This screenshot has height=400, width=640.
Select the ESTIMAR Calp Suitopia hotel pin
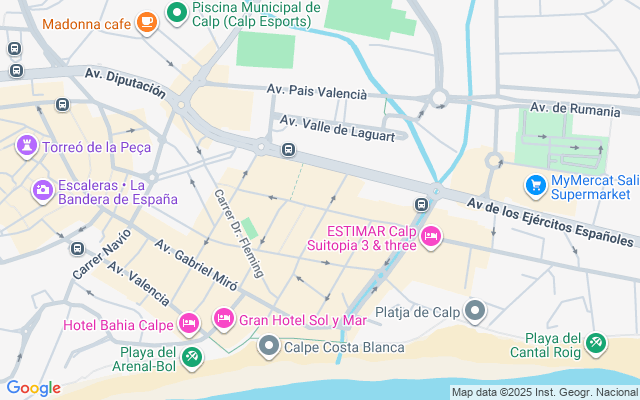[431, 236]
